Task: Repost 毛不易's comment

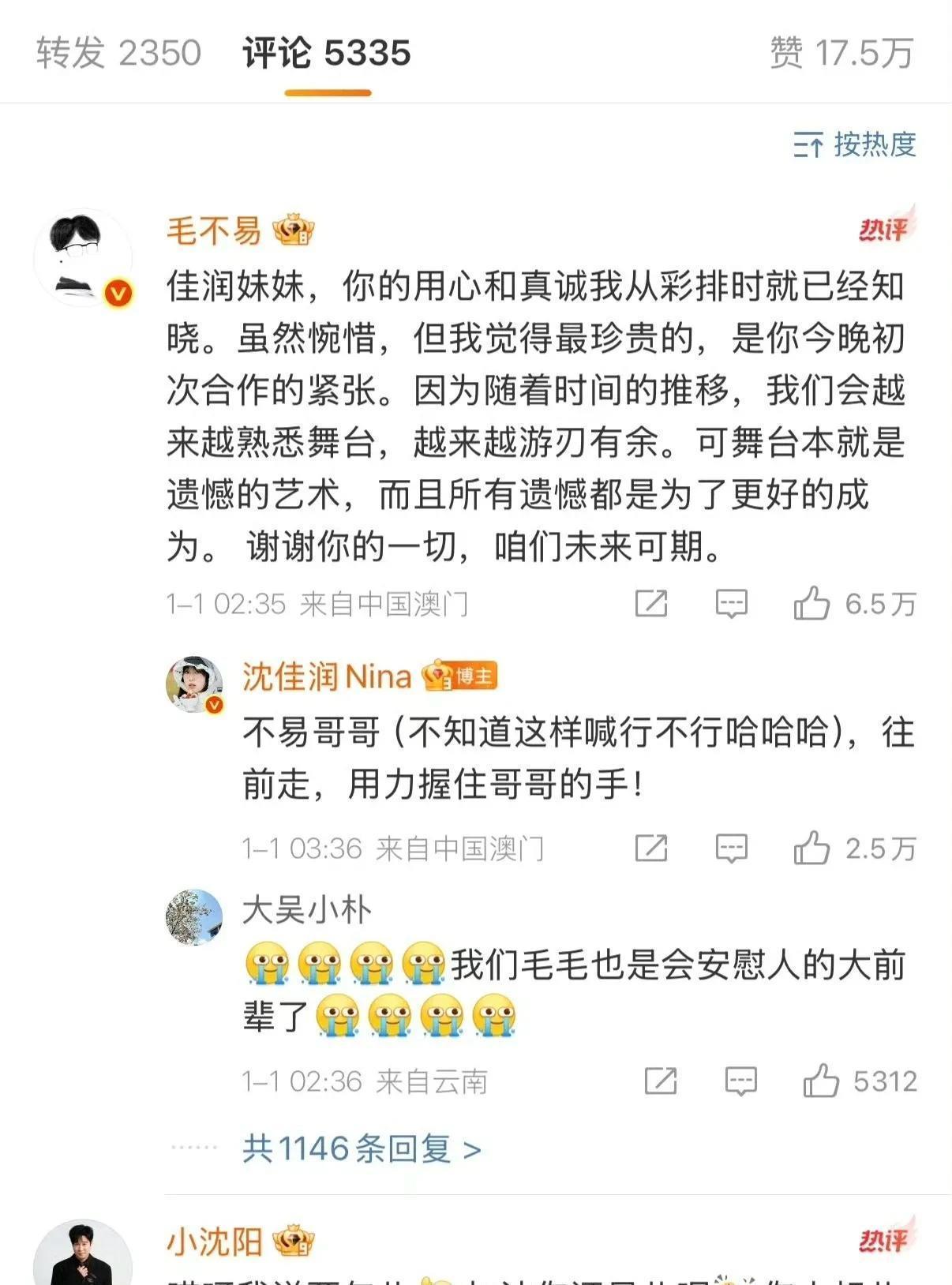Action: point(651,605)
